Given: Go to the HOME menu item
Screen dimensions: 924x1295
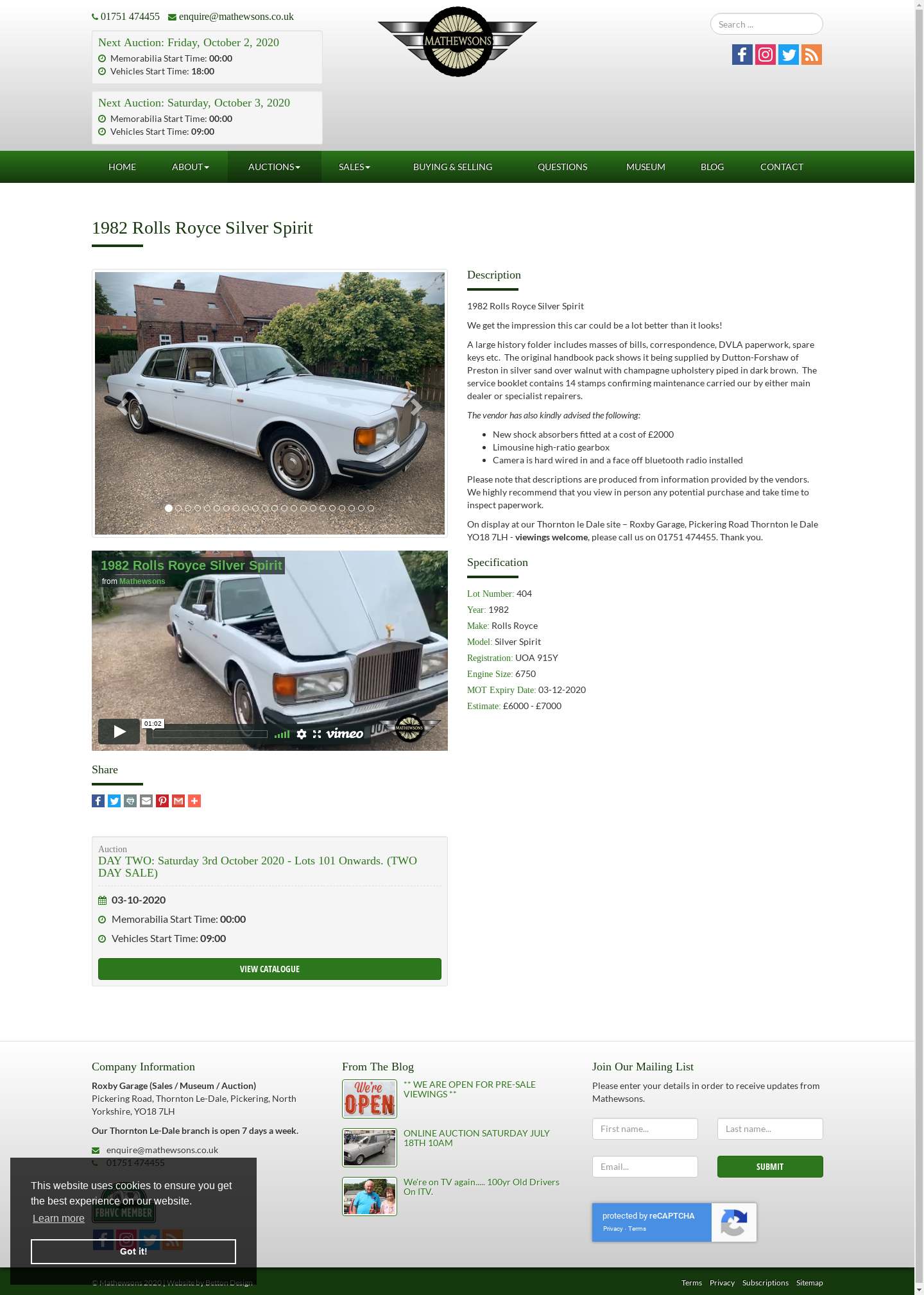Looking at the screenshot, I should (122, 167).
